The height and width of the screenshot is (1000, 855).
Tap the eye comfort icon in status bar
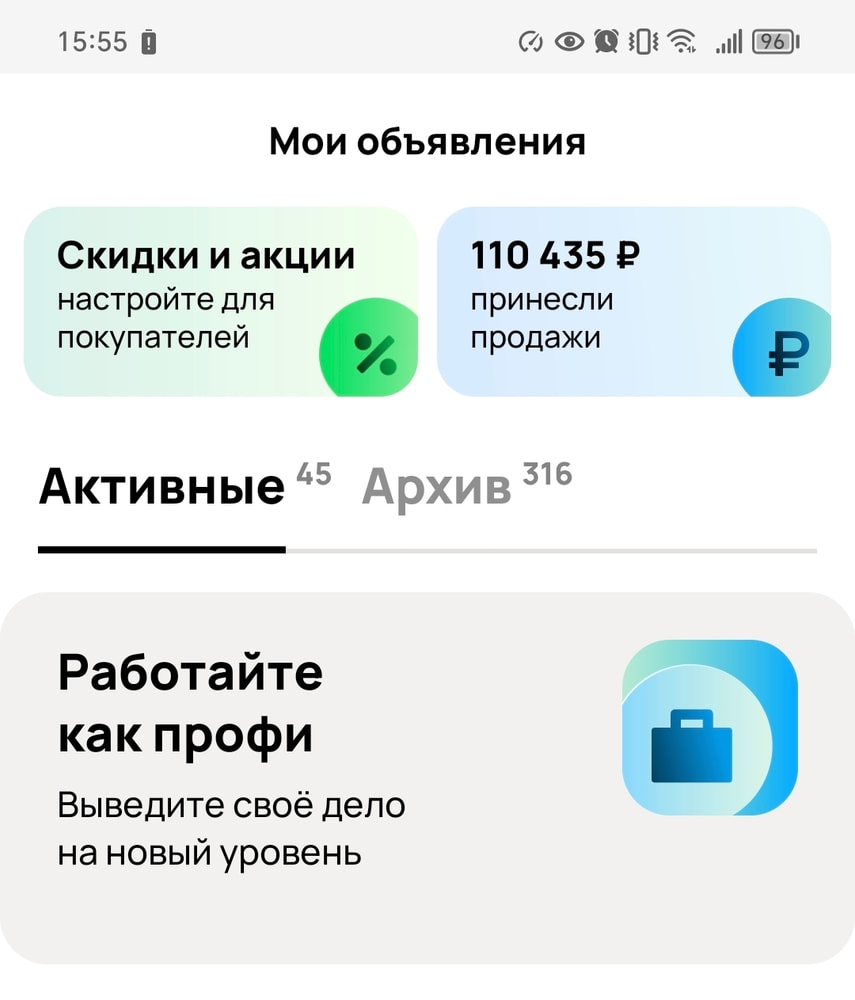[x=568, y=40]
